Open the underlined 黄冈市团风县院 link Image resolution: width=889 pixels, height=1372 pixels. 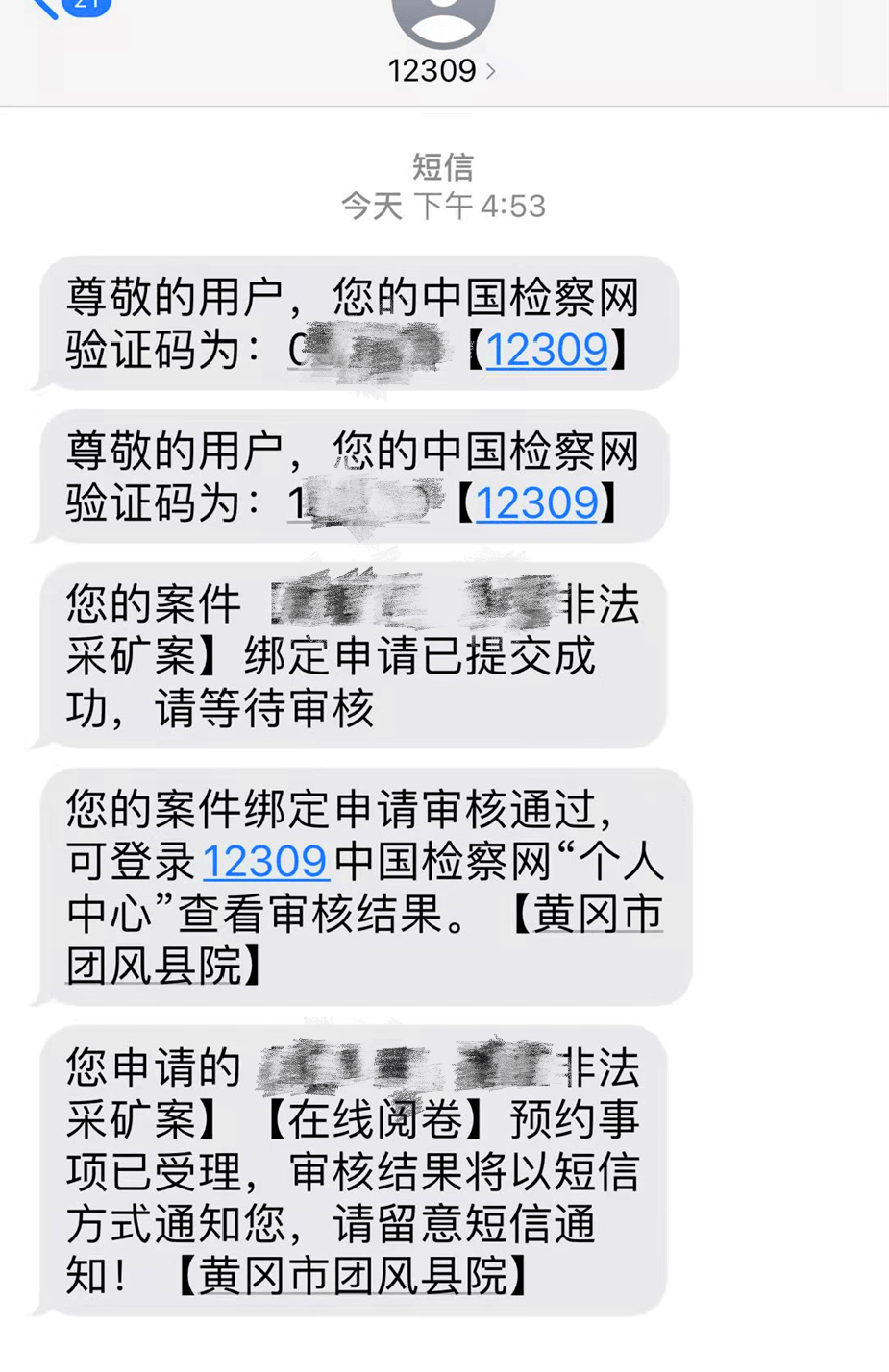[597, 913]
